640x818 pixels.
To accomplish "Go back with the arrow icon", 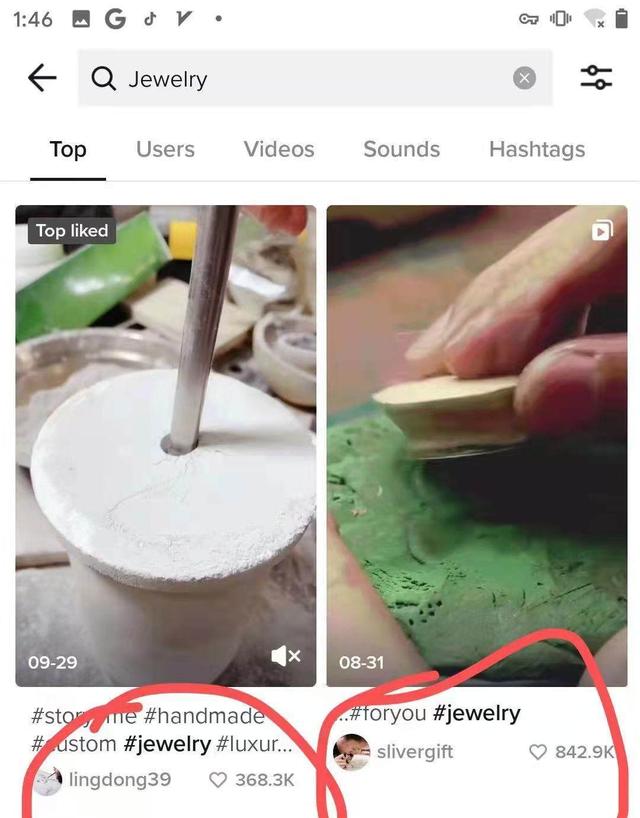I will [x=42, y=78].
